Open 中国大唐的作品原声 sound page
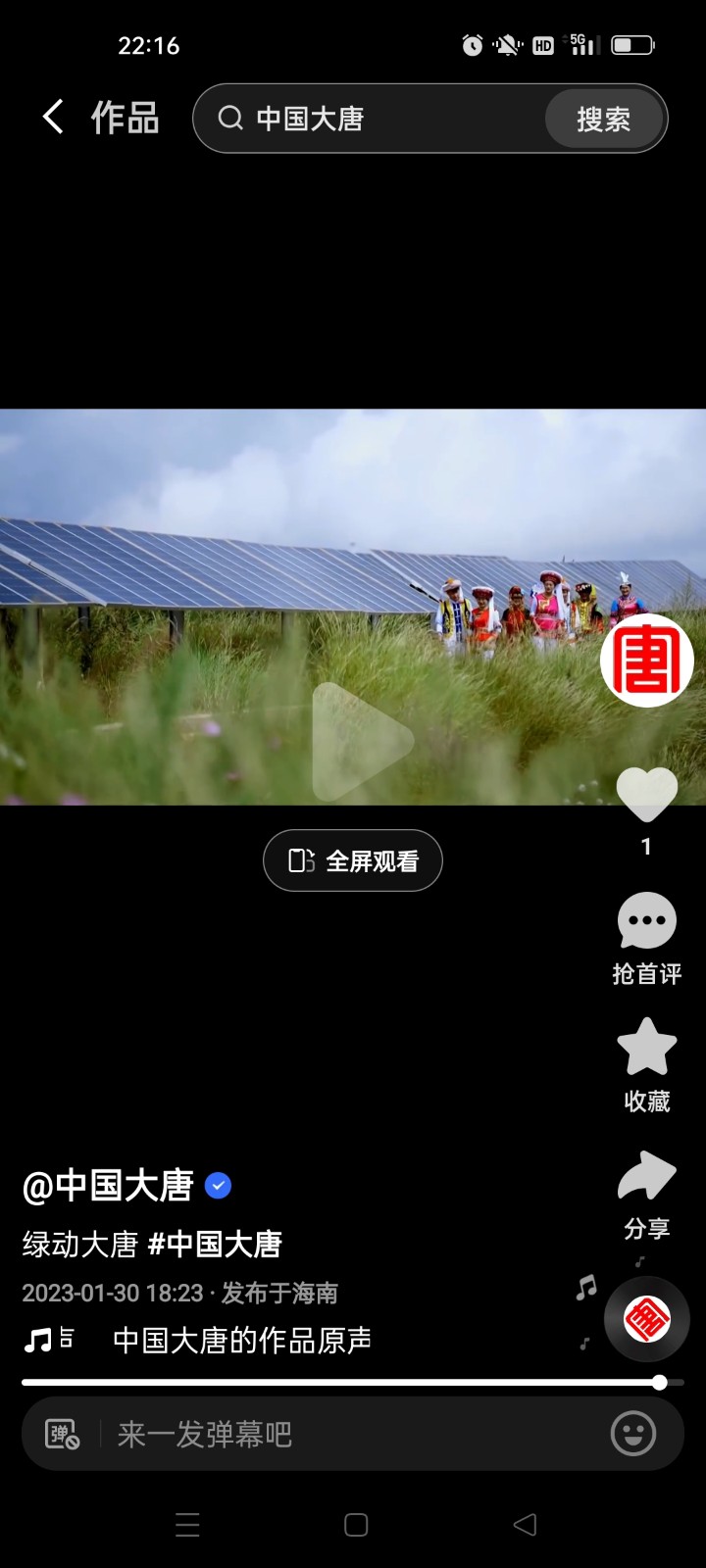 pyautogui.click(x=241, y=1340)
